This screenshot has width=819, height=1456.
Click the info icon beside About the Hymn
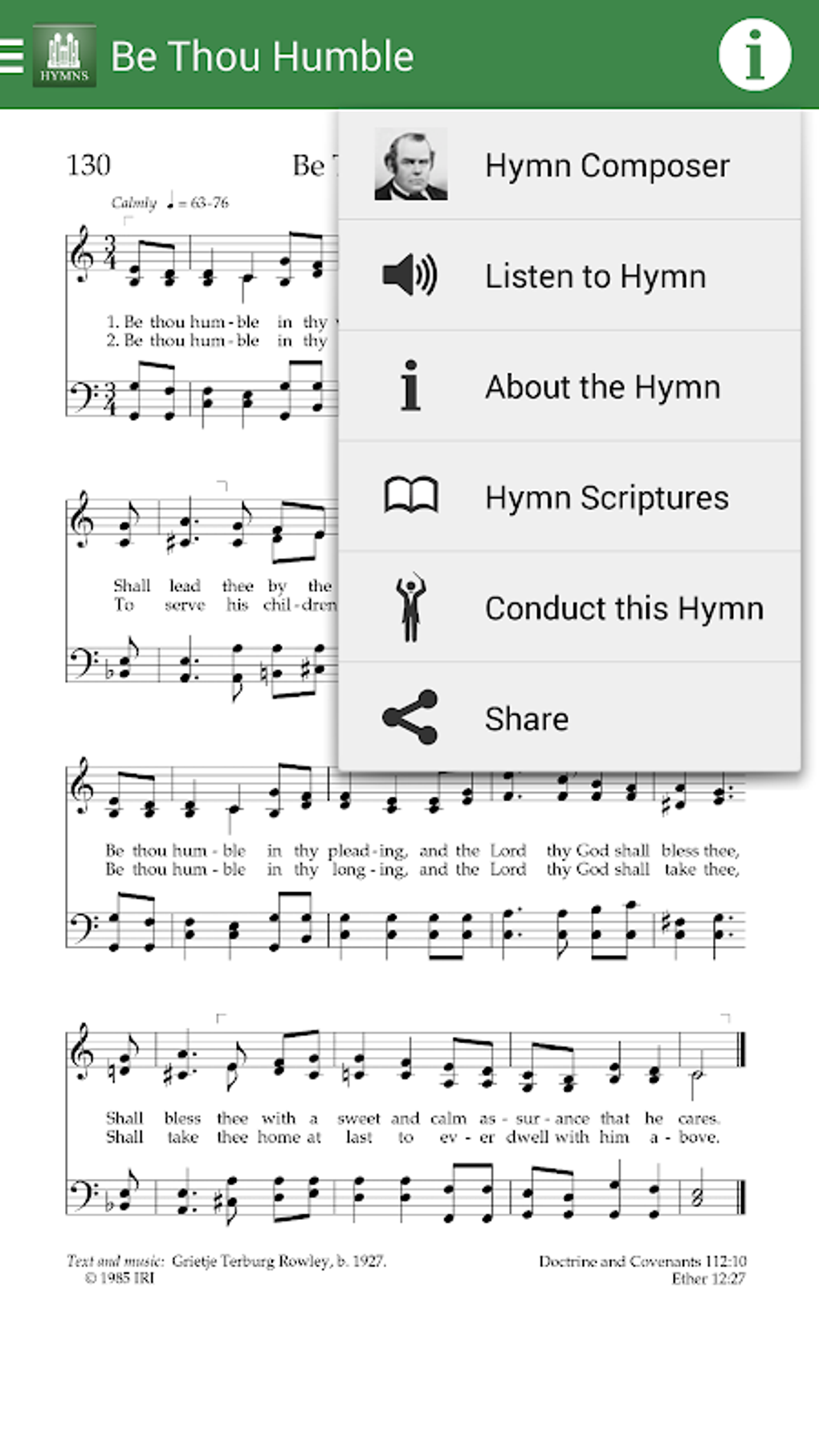click(x=409, y=386)
